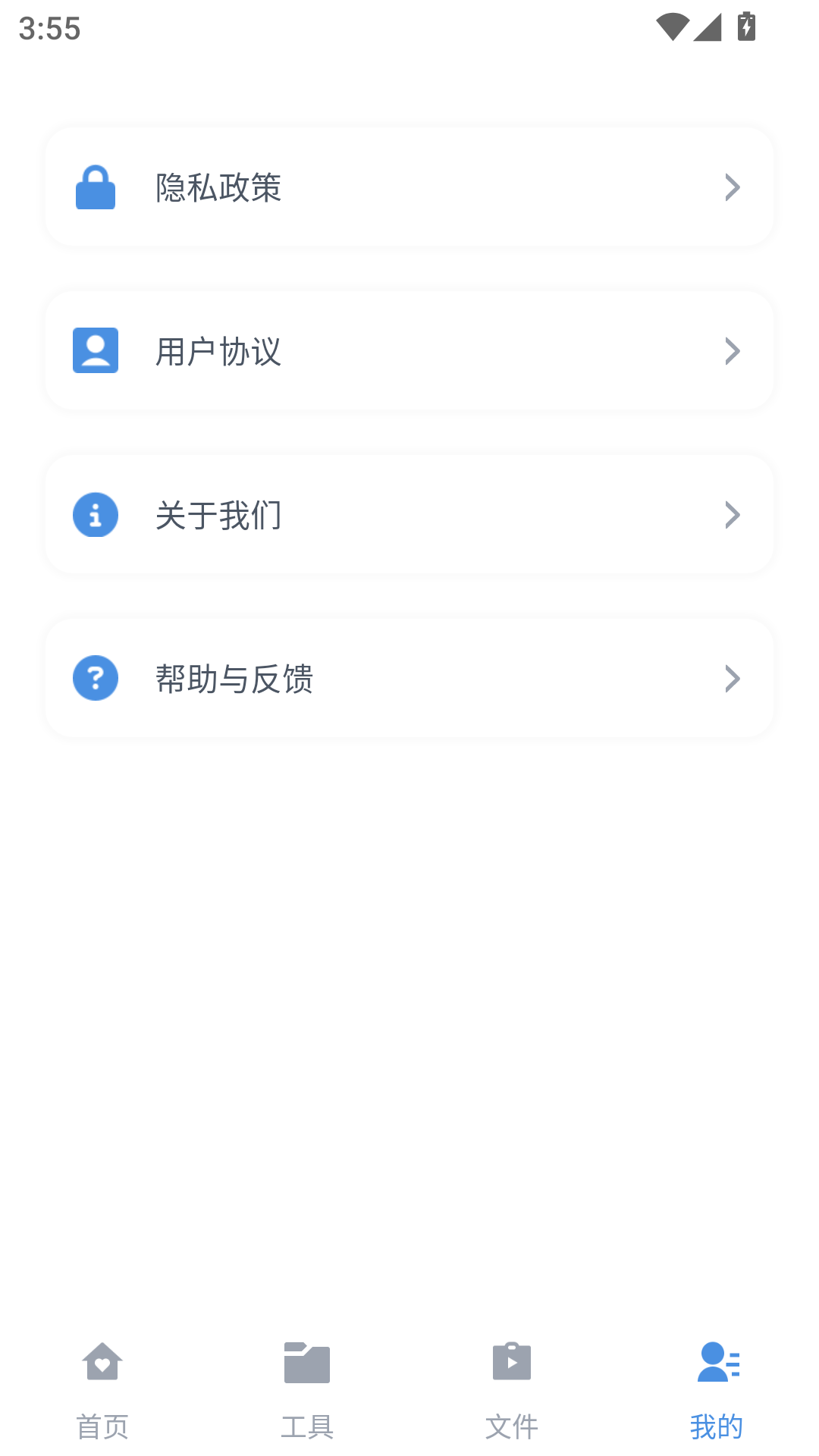Open the folder icon for 工具 tab
Viewport: 819px width, 1456px height.
(x=306, y=1361)
